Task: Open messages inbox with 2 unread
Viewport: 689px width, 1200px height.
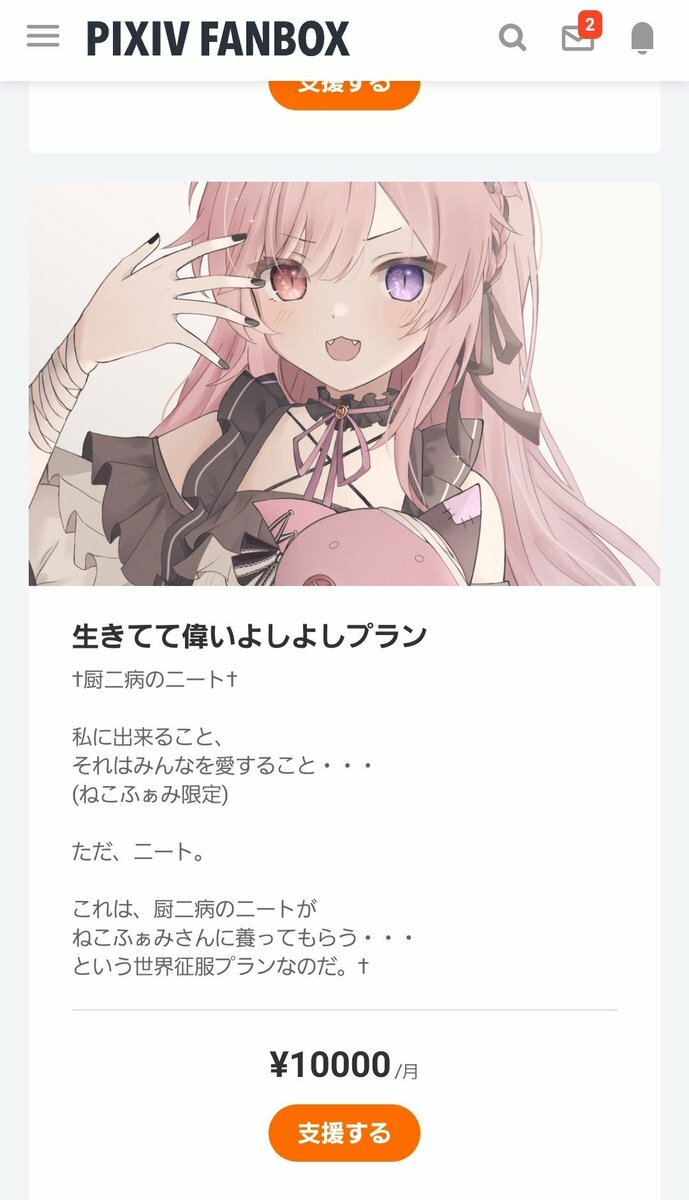Action: click(578, 38)
